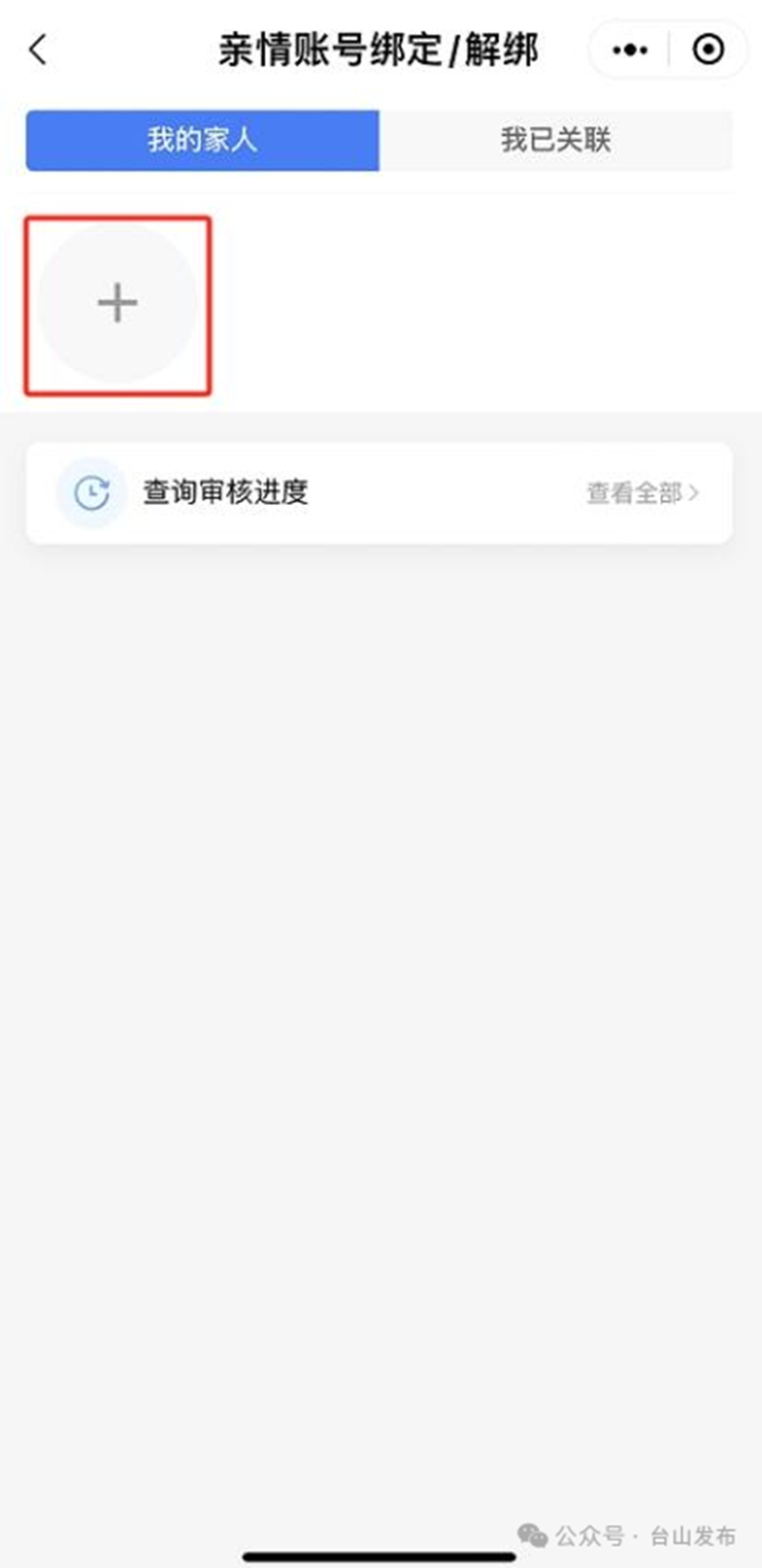The image size is (762, 1568).
Task: Tap the circular minimize/capsule button
Action: tap(709, 49)
